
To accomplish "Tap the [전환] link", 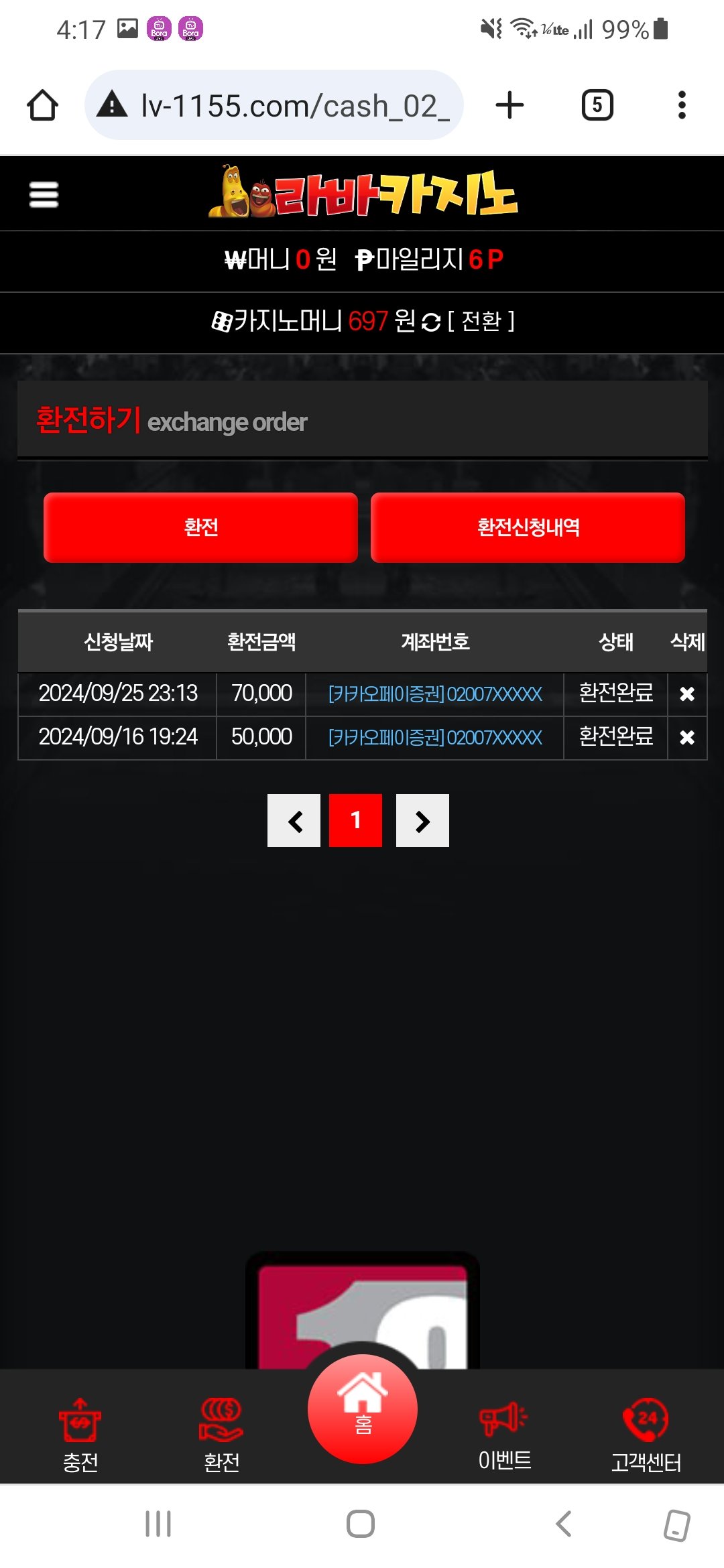I will point(481,321).
